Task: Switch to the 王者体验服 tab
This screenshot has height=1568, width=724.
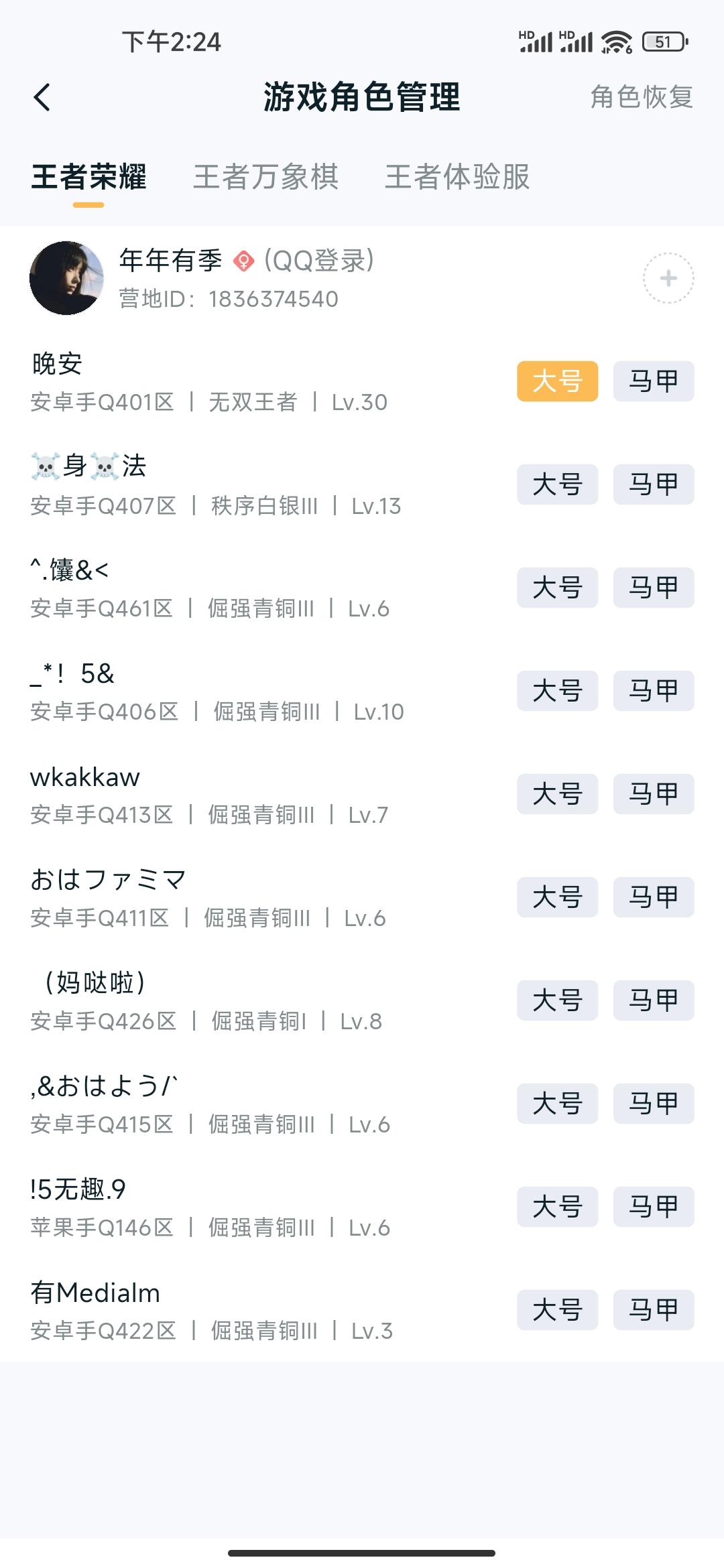Action: (x=457, y=177)
